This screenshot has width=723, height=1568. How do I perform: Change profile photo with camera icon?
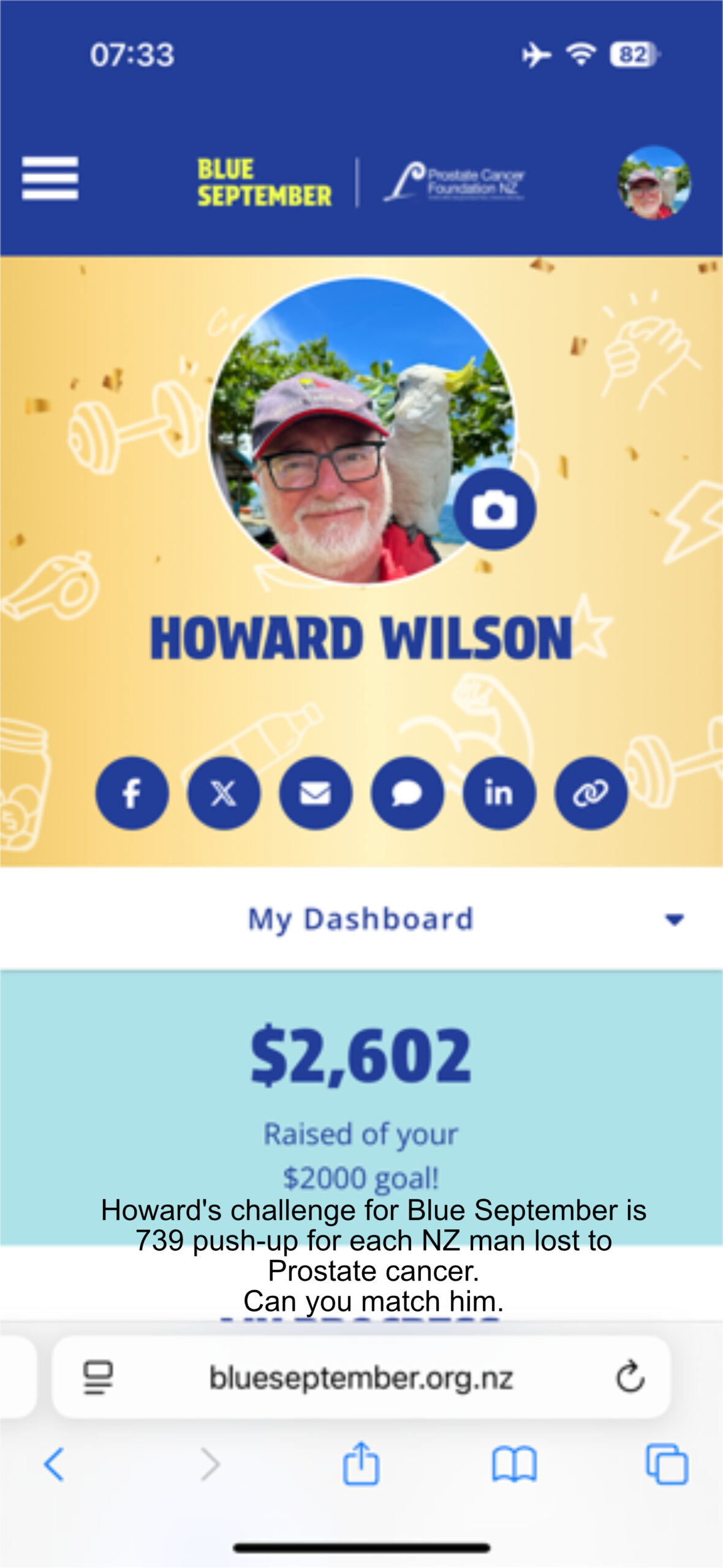[494, 510]
